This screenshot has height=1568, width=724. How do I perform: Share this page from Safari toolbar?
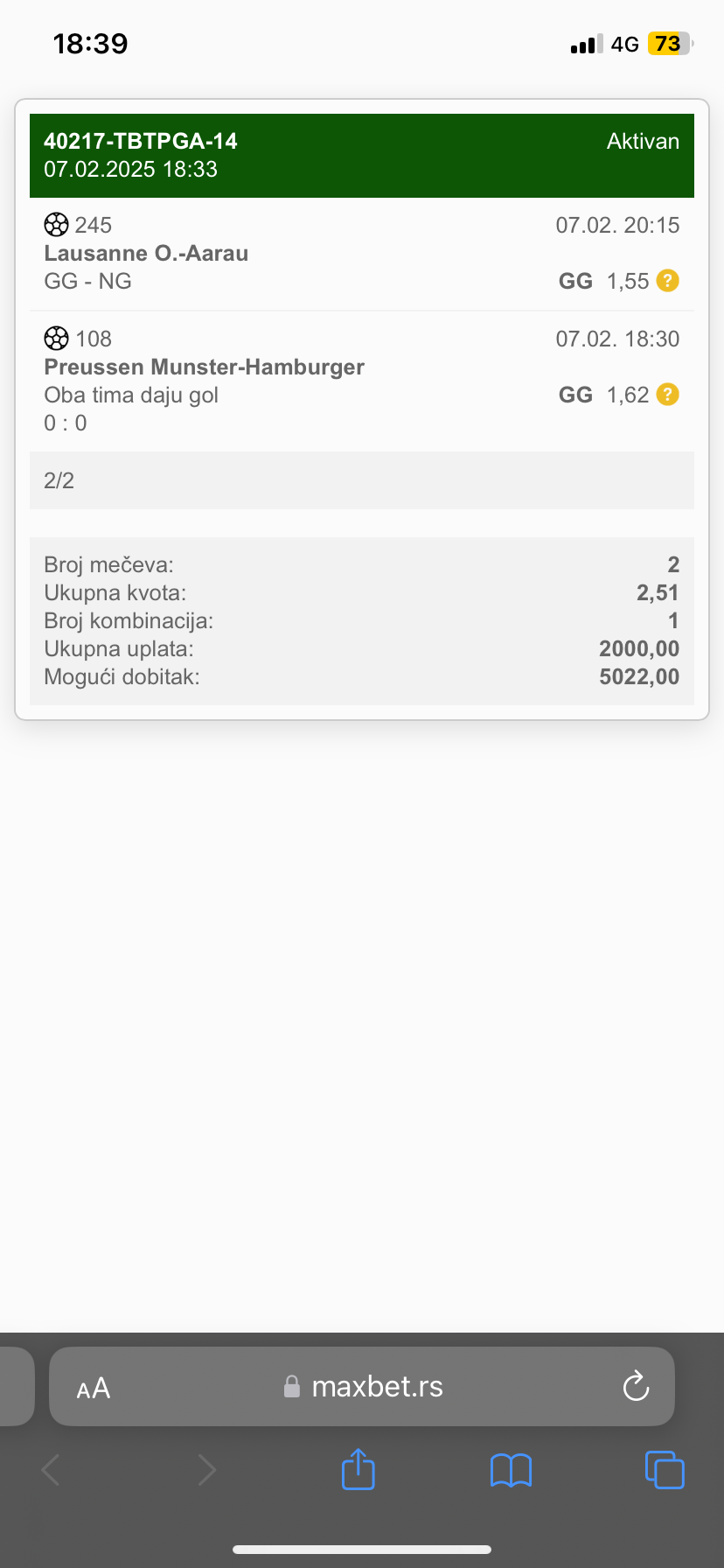(358, 1469)
